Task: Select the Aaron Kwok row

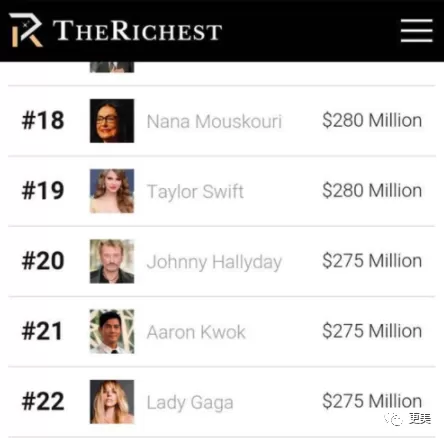Action: pyautogui.click(x=222, y=331)
